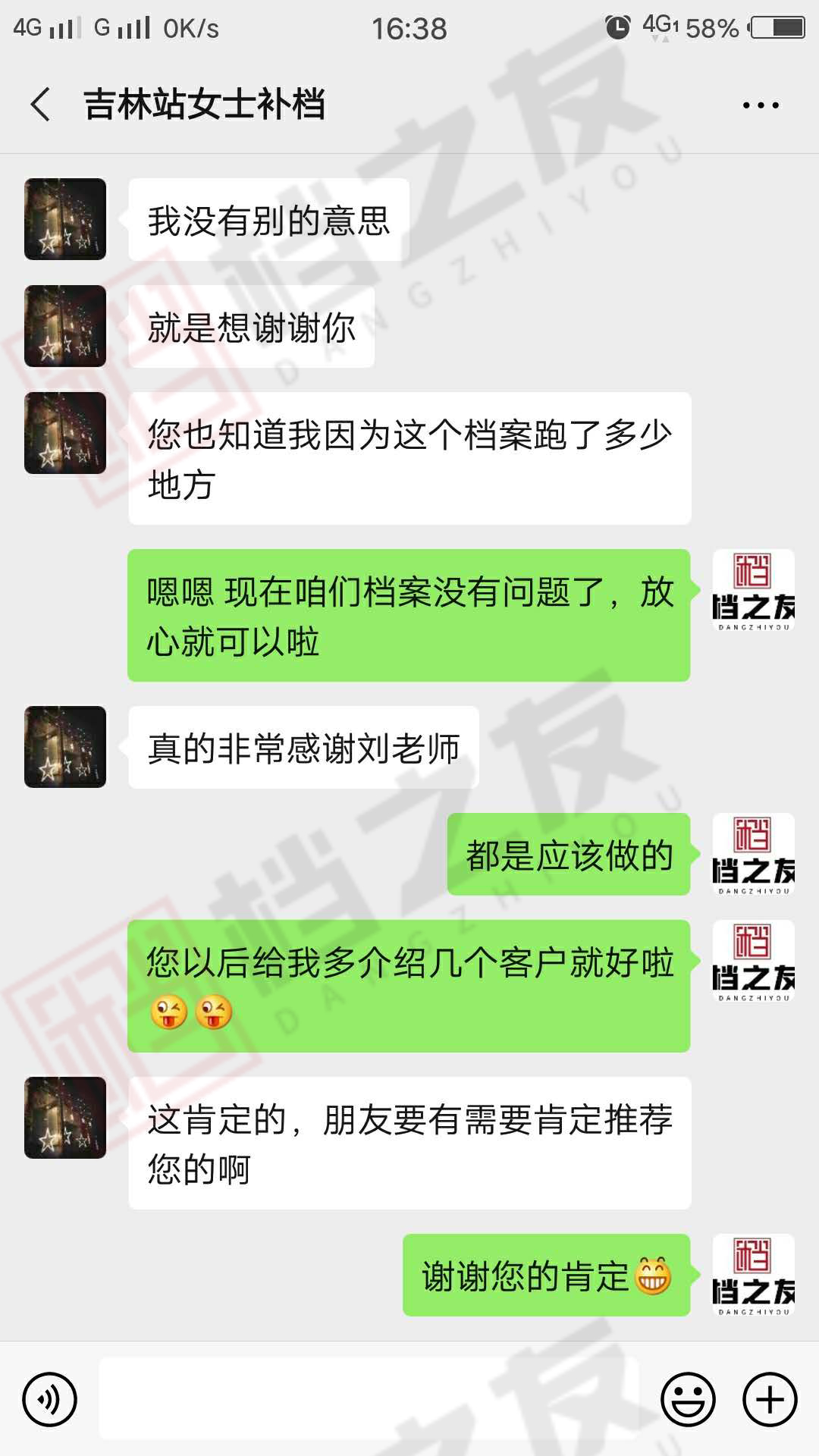Switch to voice message input
The height and width of the screenshot is (1456, 819).
click(50, 1399)
